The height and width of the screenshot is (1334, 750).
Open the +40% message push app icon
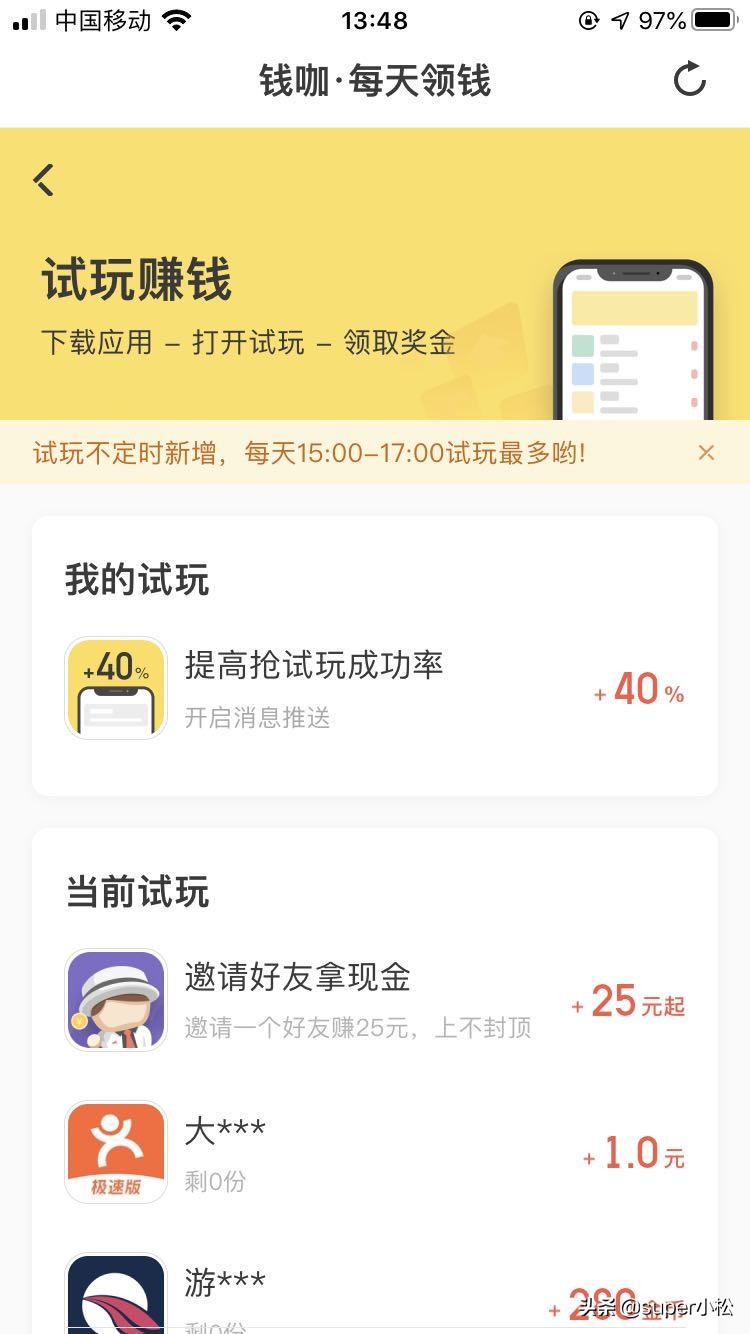point(115,687)
